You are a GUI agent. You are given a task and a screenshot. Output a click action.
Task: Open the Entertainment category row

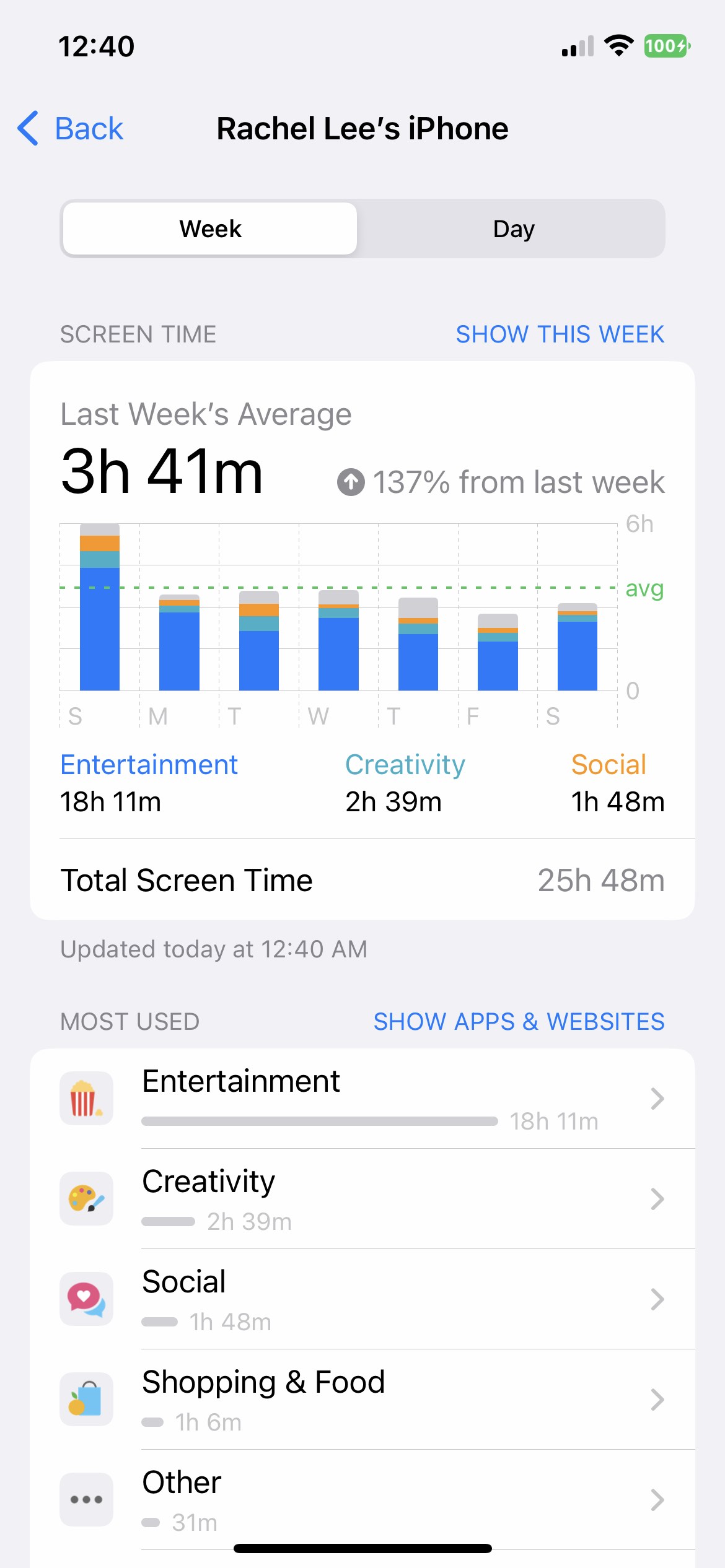pyautogui.click(x=362, y=1099)
